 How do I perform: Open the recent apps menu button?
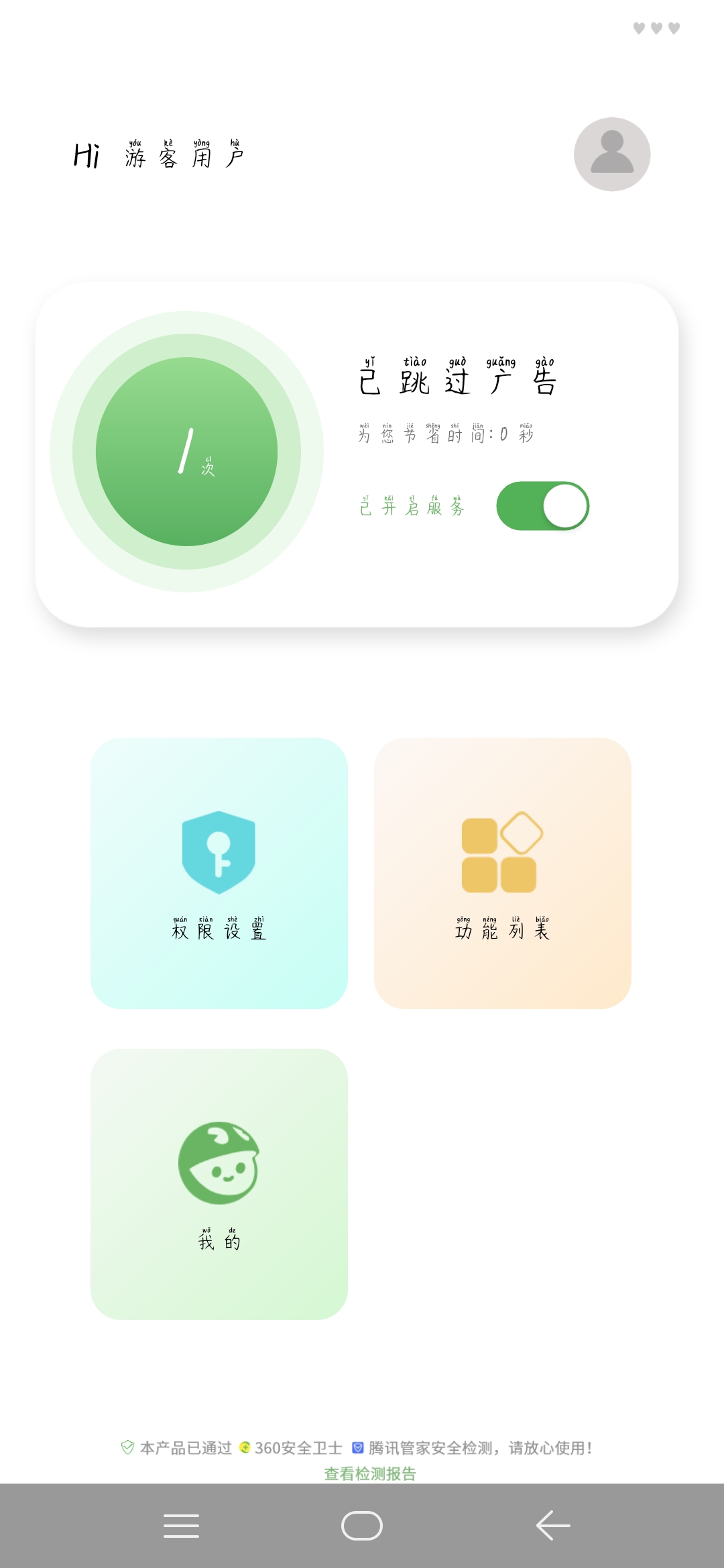[181, 1526]
